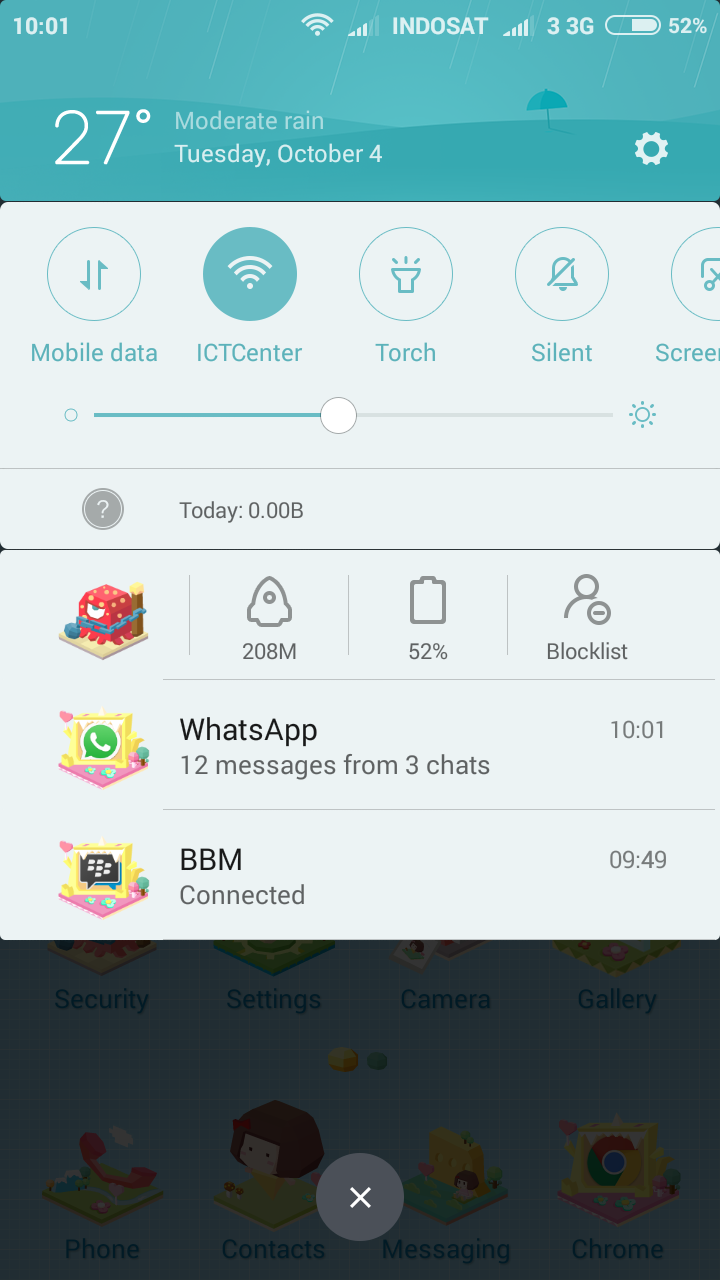Toggle Mobile data on
720x1280 pixels.
pyautogui.click(x=94, y=274)
